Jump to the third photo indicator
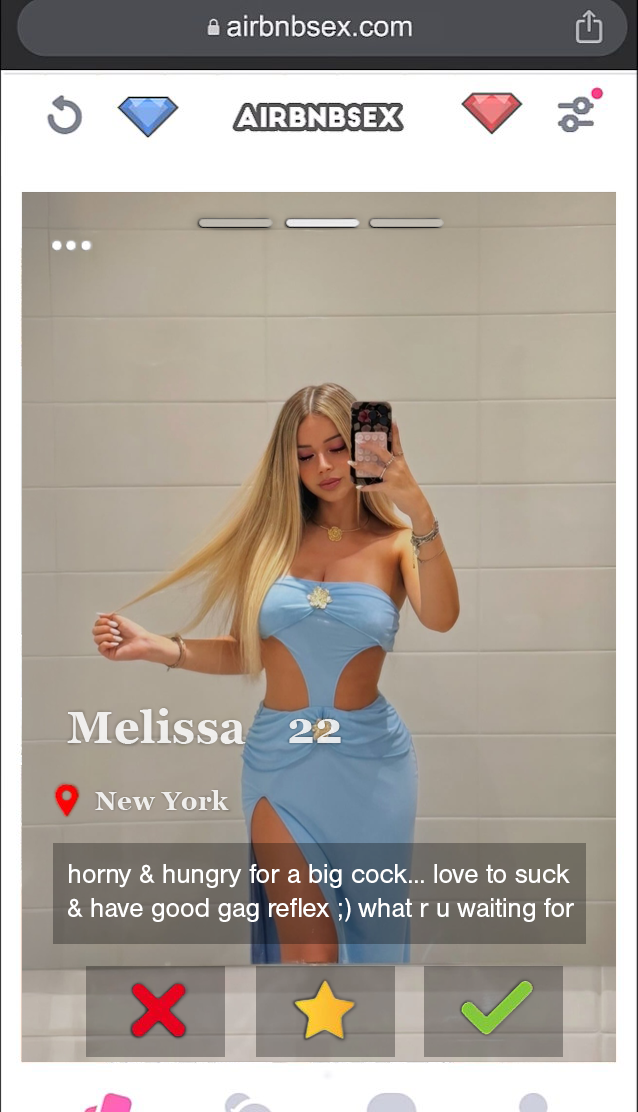Viewport: 638px width, 1112px height. [x=405, y=223]
